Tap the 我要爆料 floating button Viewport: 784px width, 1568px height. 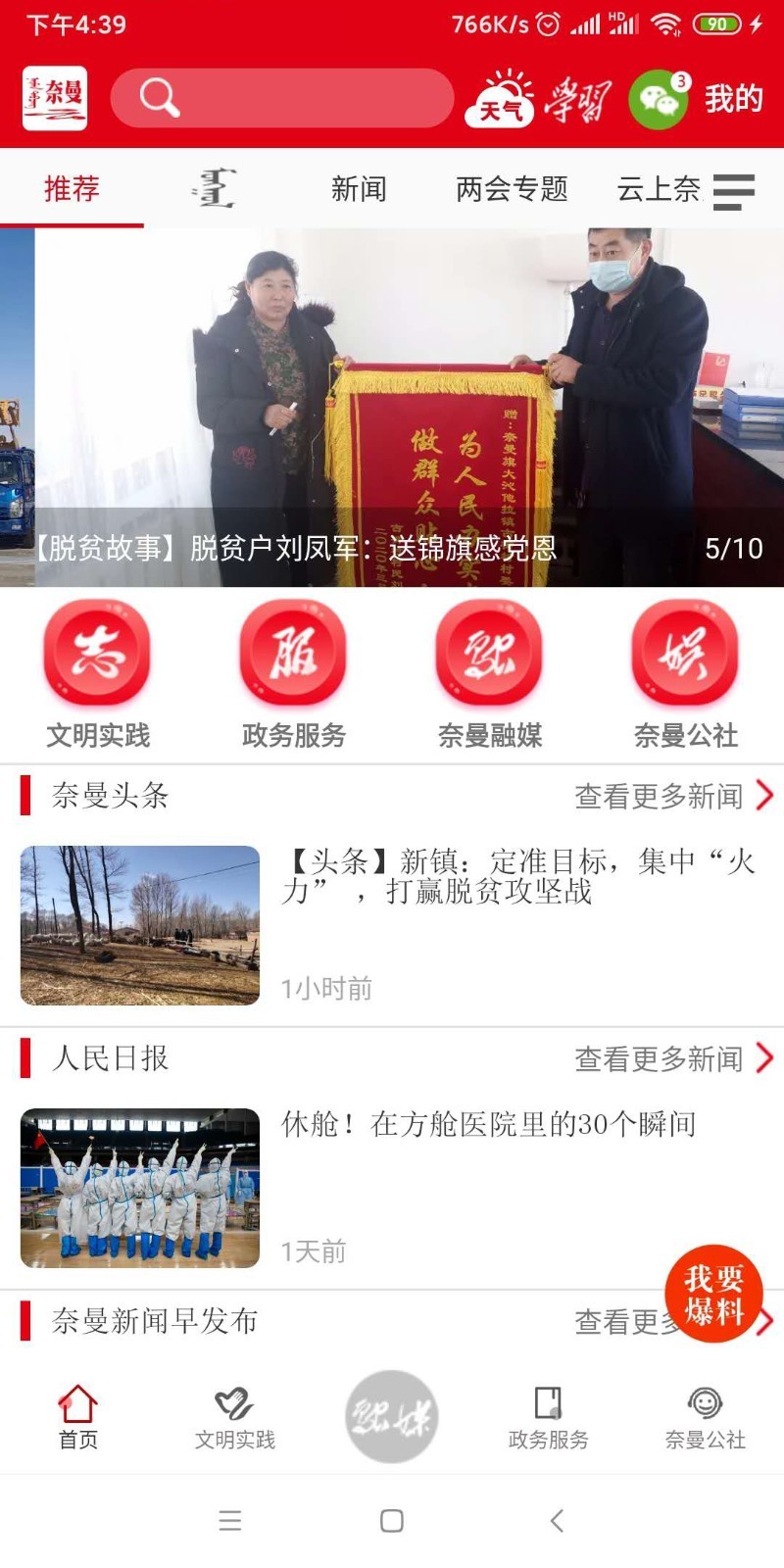(713, 1294)
